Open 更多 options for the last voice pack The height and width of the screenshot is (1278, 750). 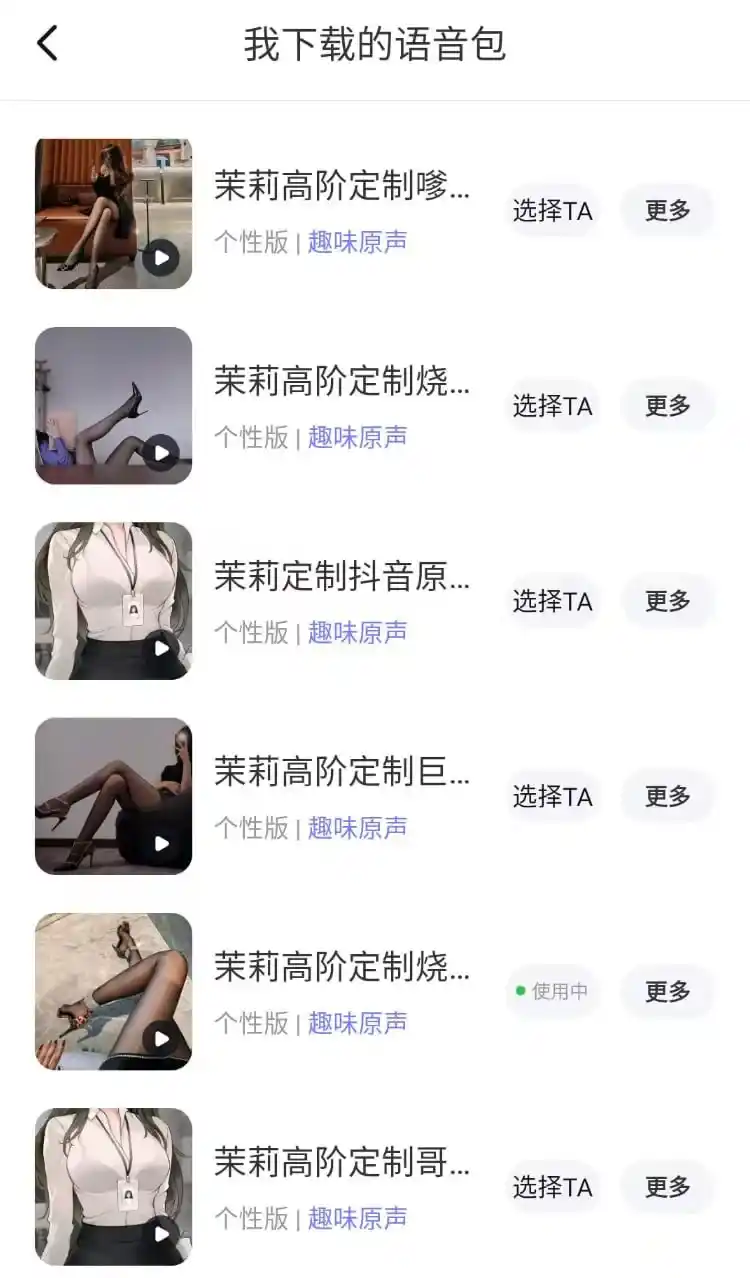[x=667, y=1186]
